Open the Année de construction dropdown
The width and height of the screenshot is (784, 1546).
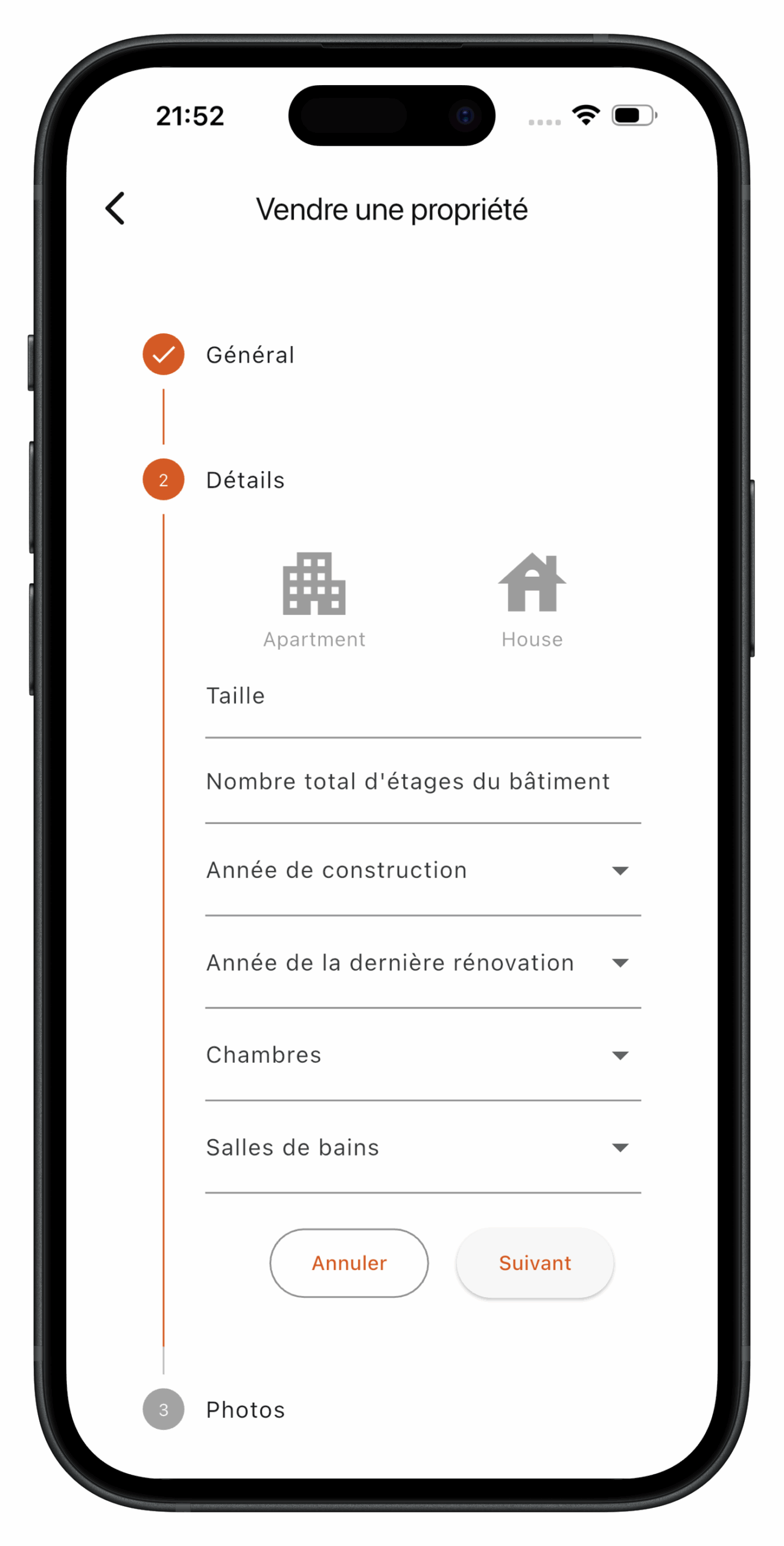pyautogui.click(x=422, y=871)
